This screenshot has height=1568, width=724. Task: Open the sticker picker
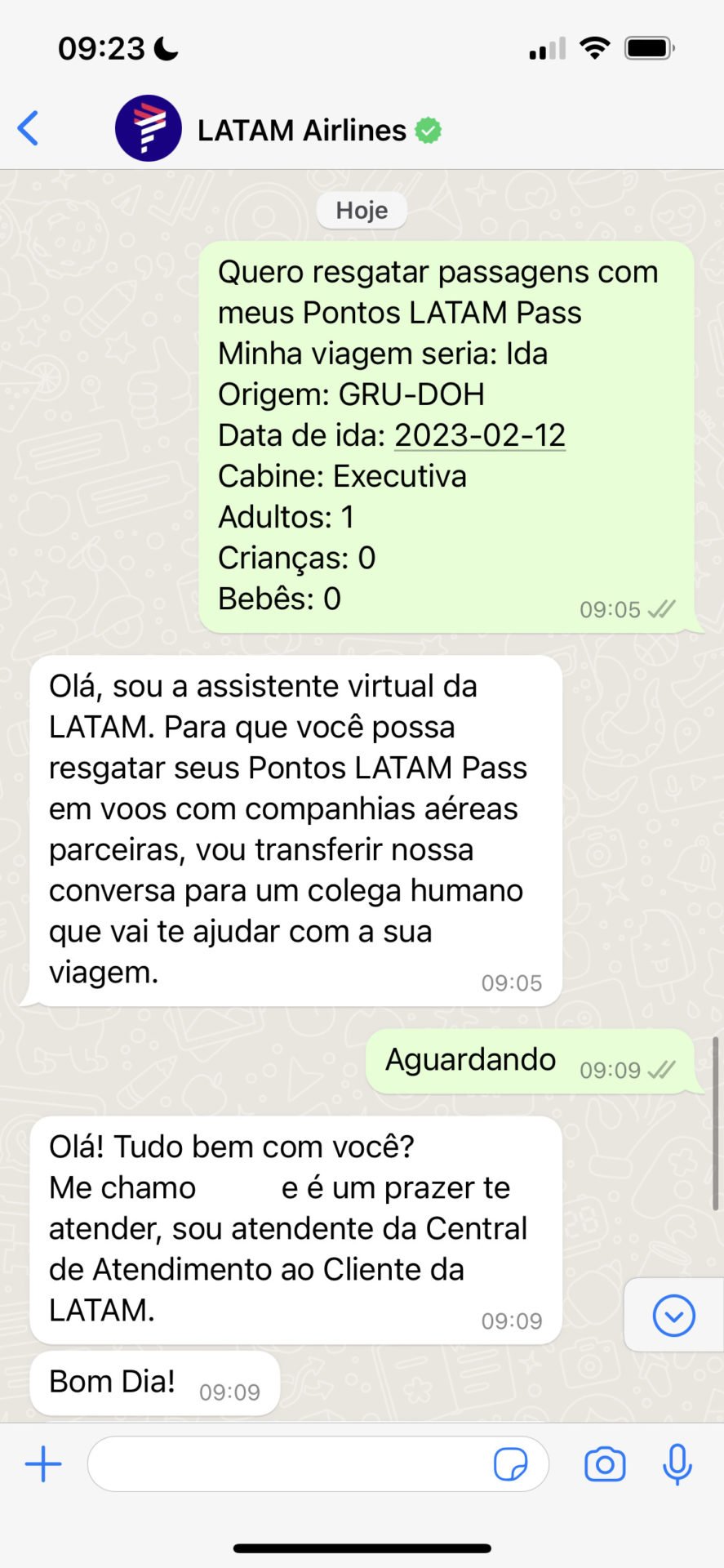point(511,1464)
